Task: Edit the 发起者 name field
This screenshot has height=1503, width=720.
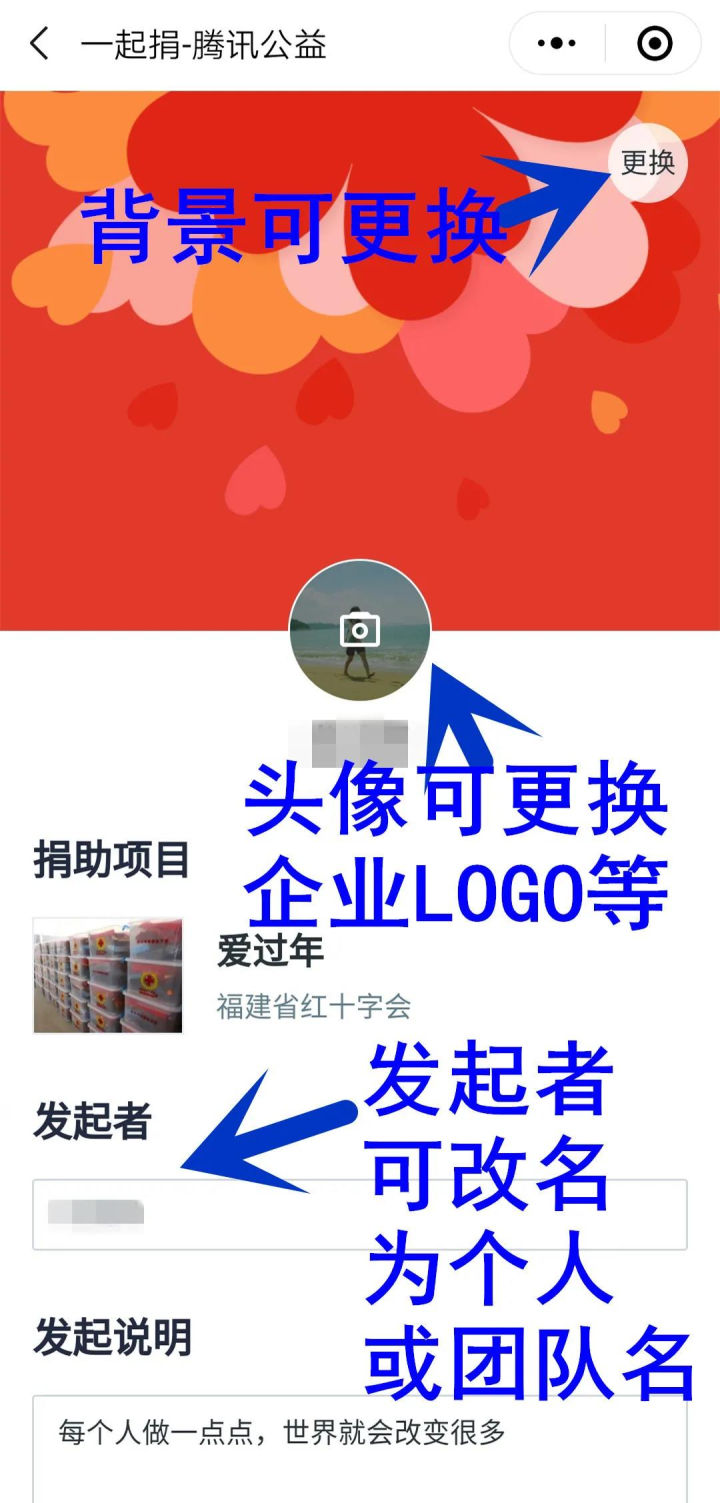Action: pyautogui.click(x=359, y=1215)
